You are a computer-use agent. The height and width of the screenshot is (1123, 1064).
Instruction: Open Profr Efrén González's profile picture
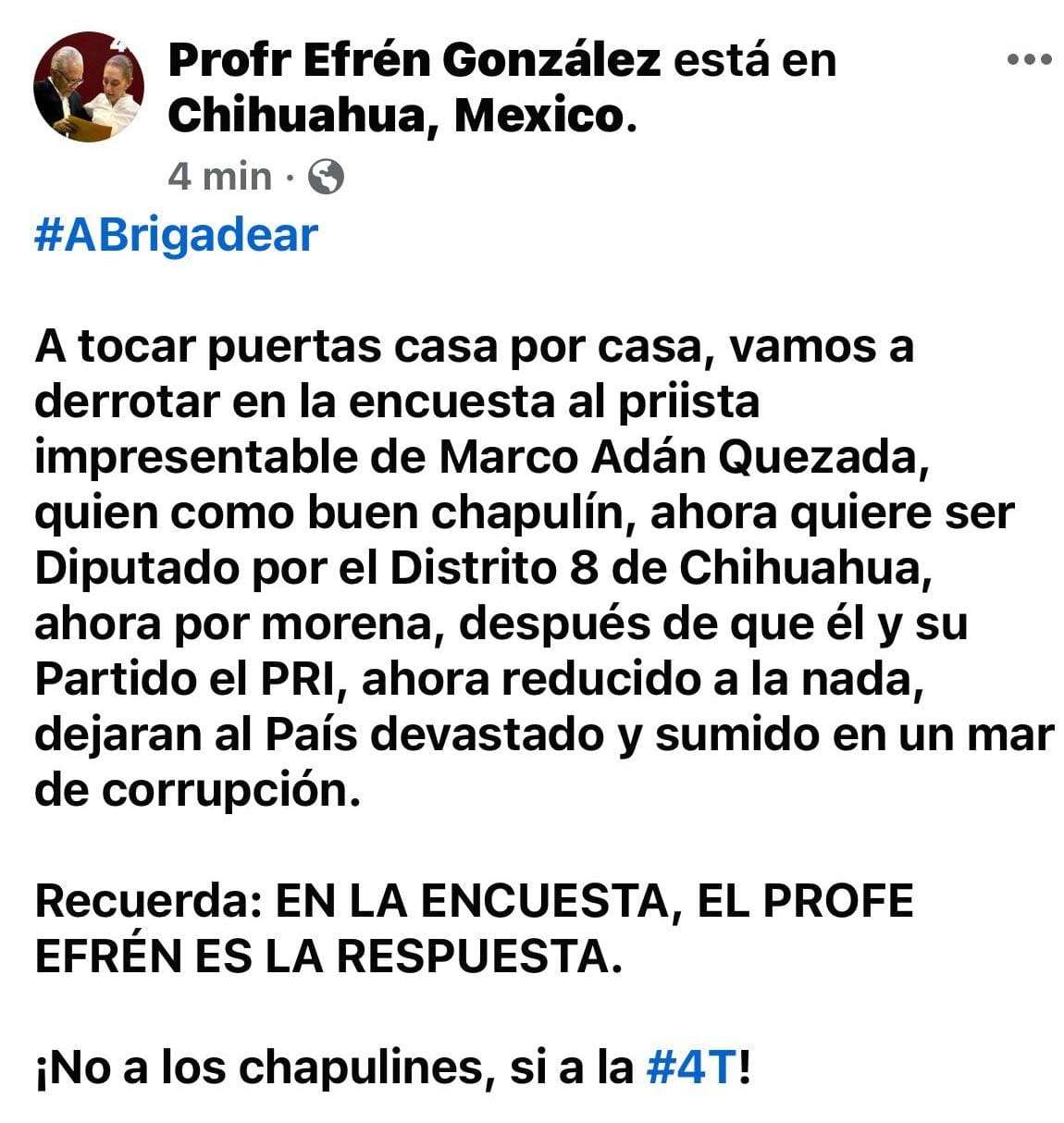[89, 87]
